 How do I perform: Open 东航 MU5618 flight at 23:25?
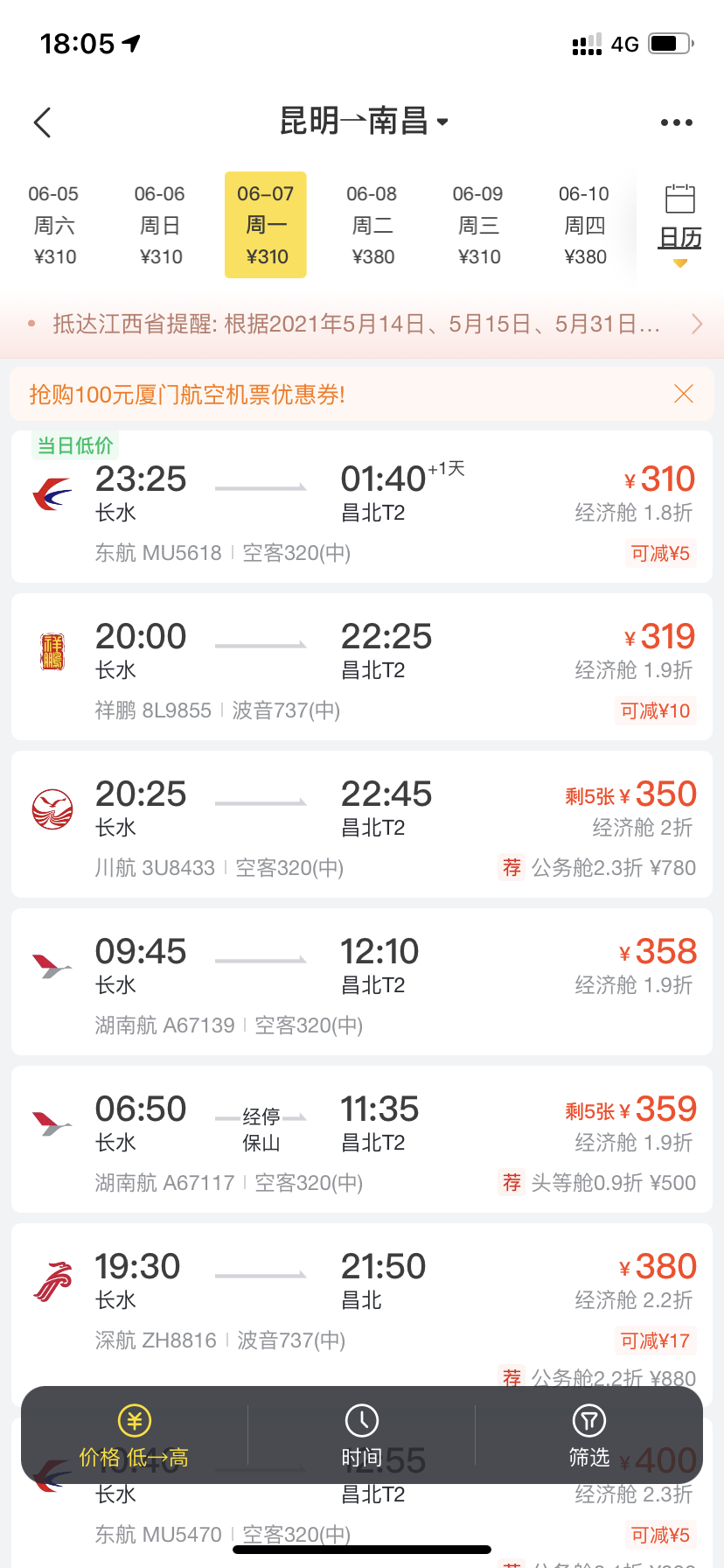pyautogui.click(x=362, y=507)
